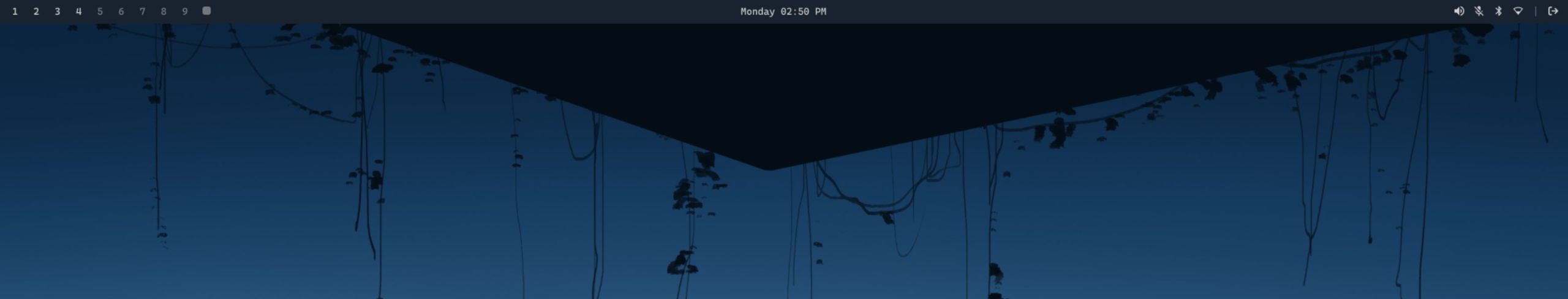The image size is (1568, 299).
Task: Jump to workspace 9
Action: (x=185, y=12)
